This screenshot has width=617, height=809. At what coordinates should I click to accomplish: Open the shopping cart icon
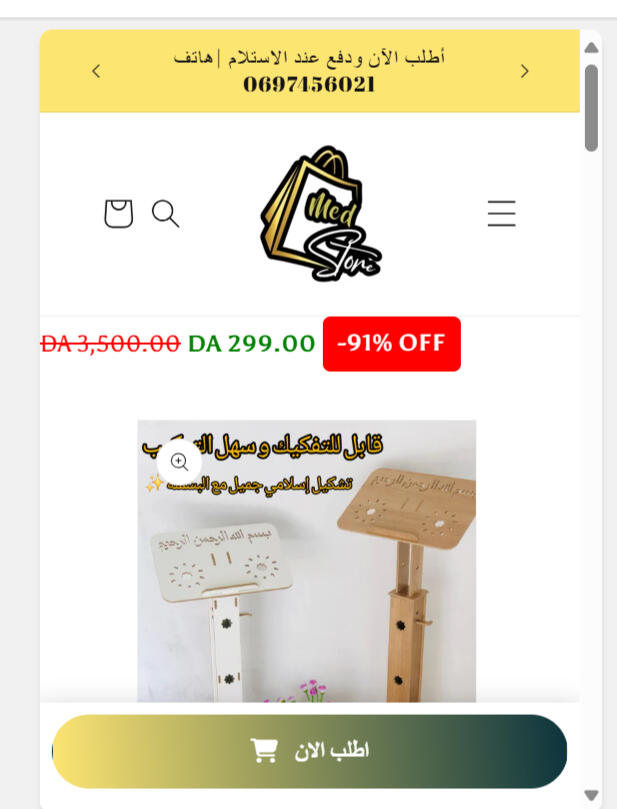pos(119,213)
